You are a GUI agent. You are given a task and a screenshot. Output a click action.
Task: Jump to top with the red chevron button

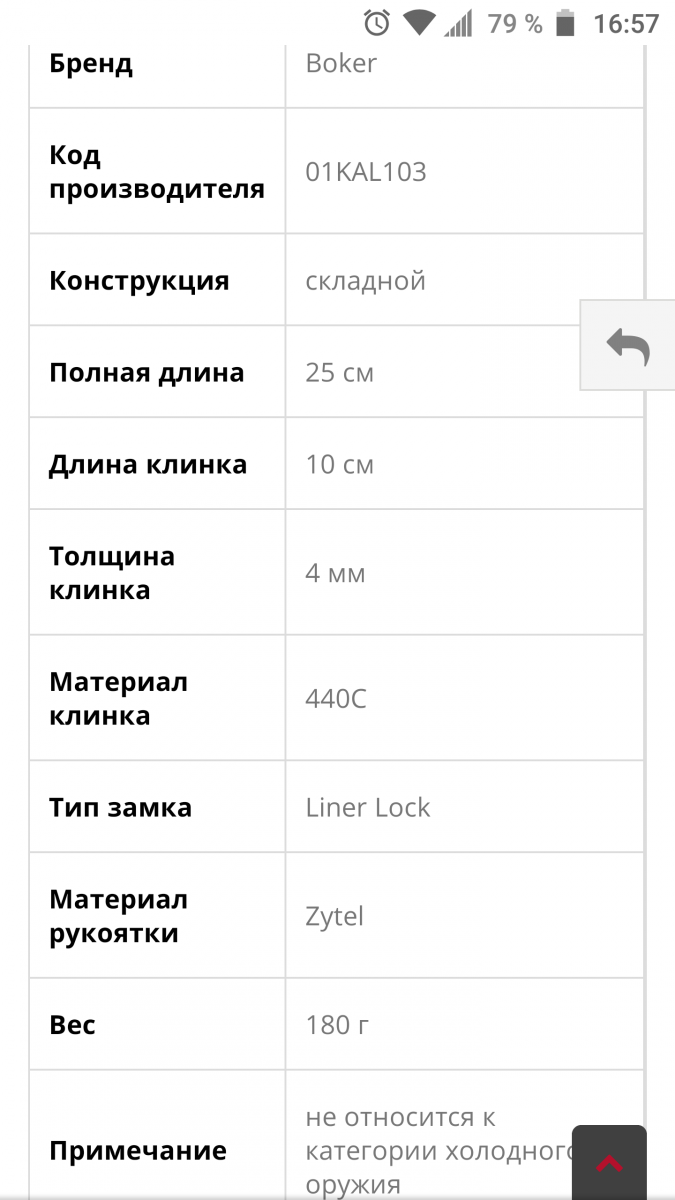(x=609, y=1162)
